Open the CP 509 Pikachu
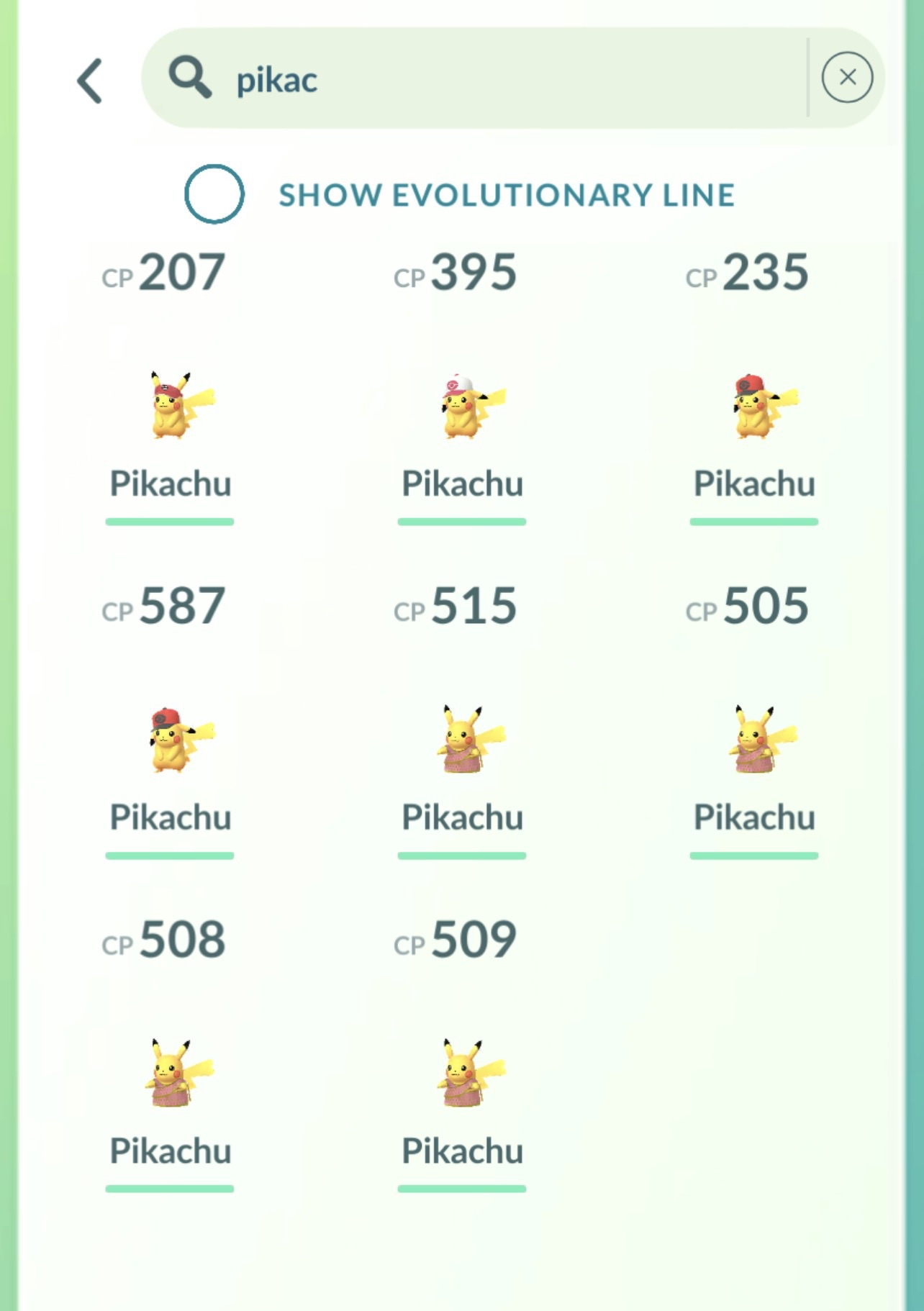This screenshot has height=1311, width=924. point(463,1074)
